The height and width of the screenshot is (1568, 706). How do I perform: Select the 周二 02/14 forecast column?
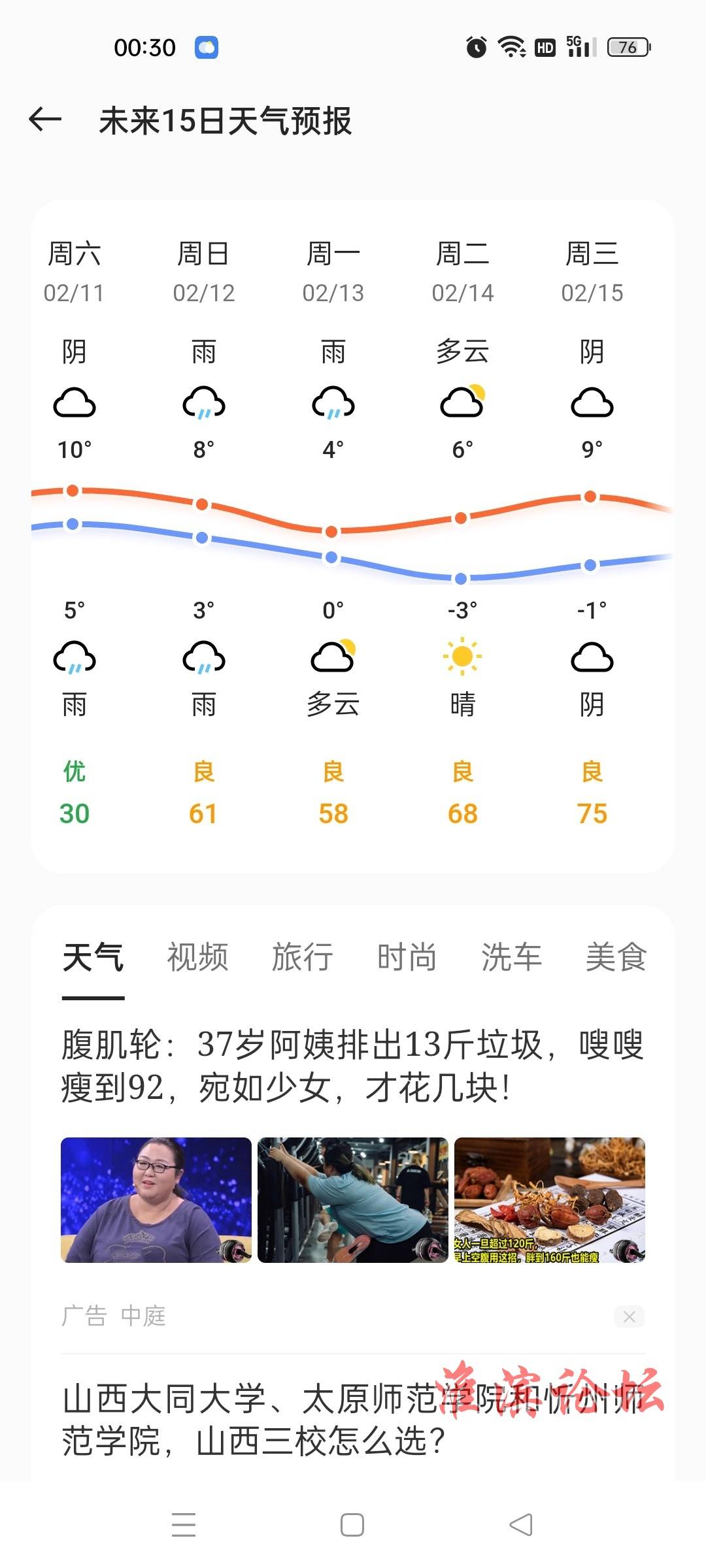[462, 523]
